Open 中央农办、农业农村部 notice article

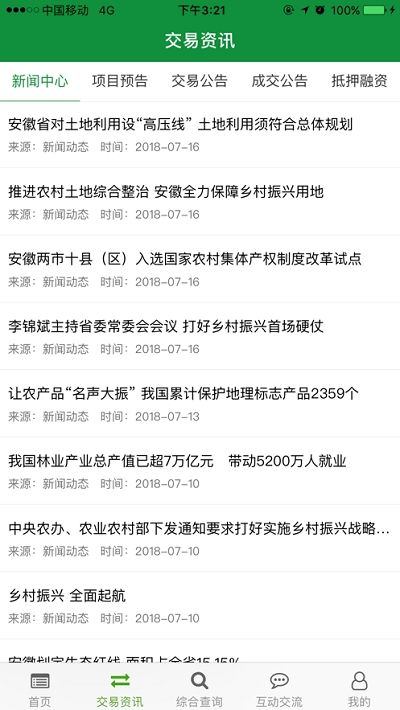coord(200,538)
